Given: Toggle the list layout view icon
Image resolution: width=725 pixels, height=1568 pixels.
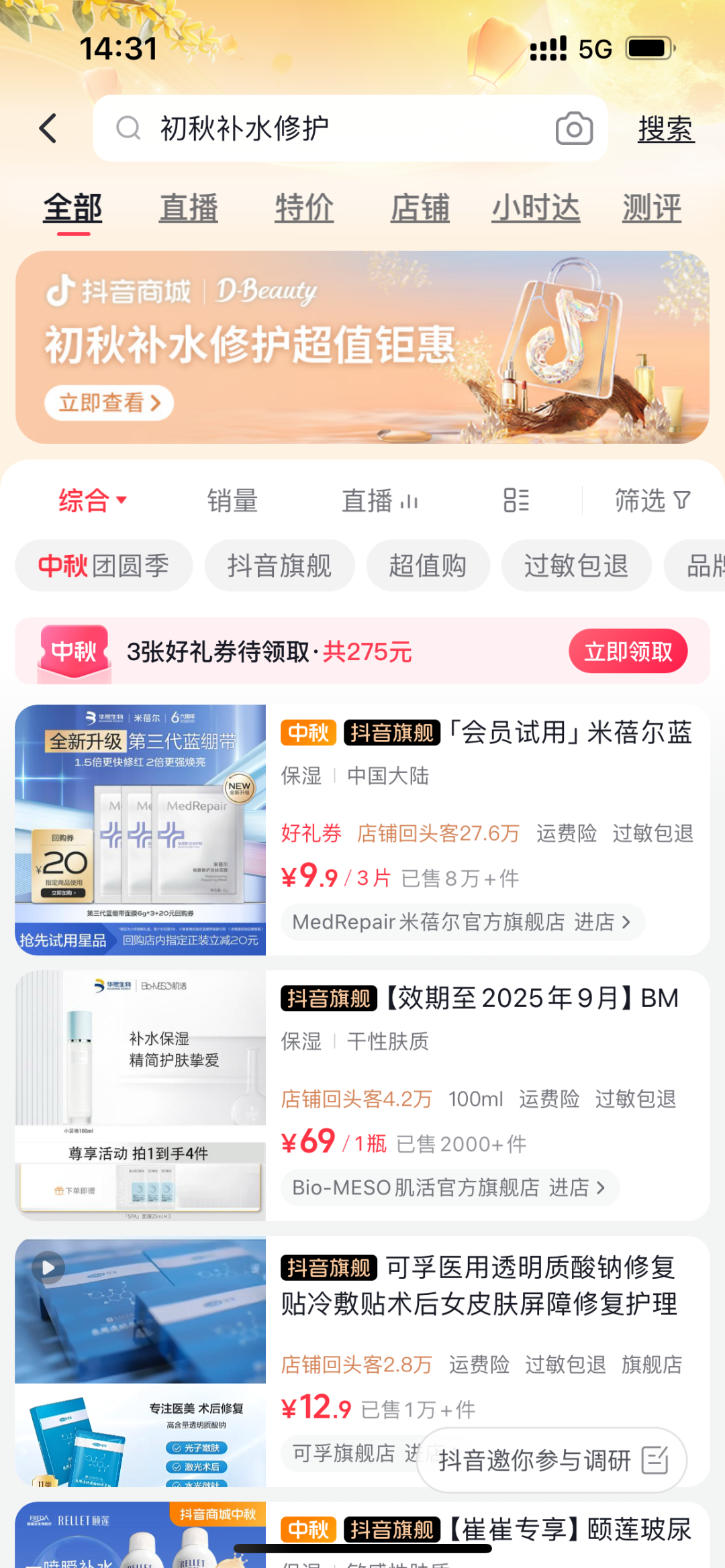Looking at the screenshot, I should click(x=516, y=501).
